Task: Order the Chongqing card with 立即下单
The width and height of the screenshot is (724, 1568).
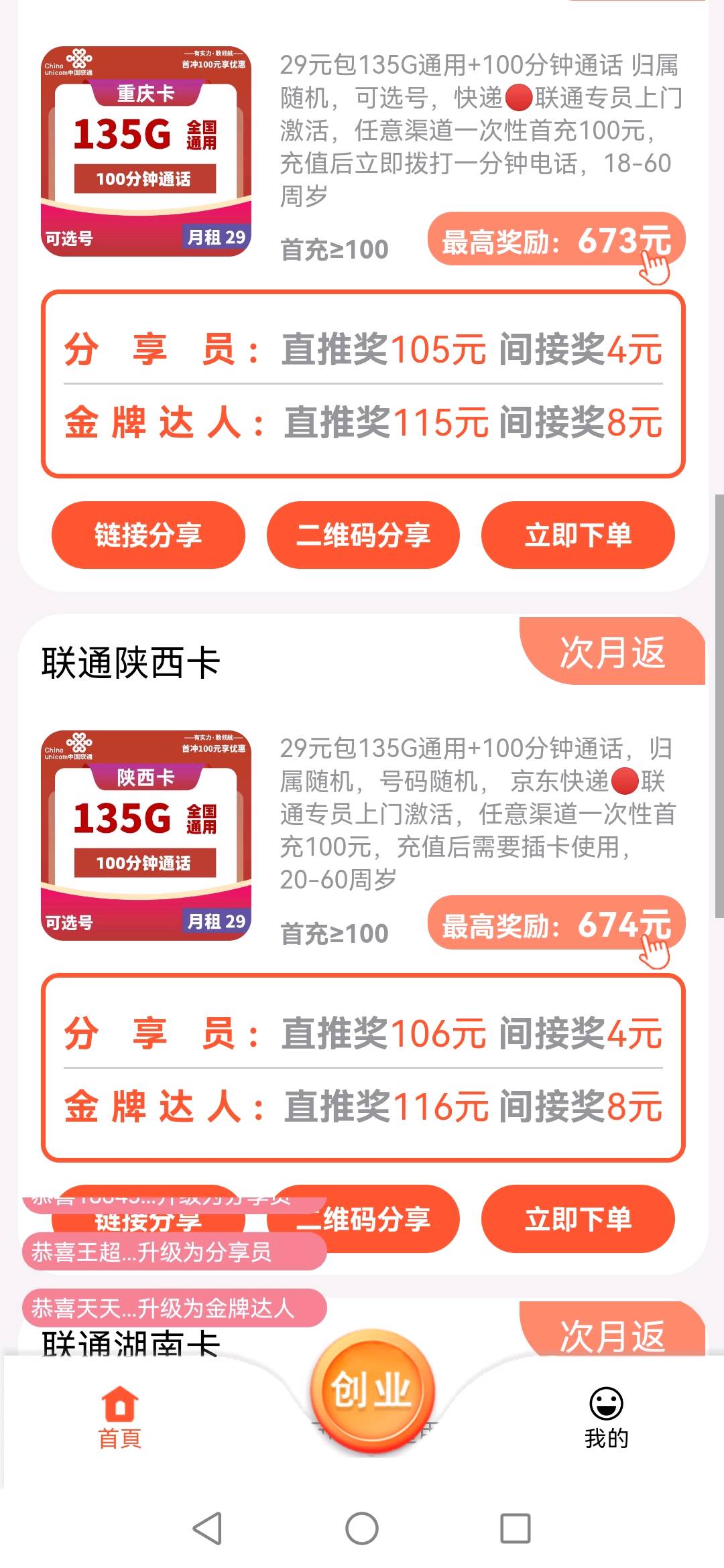Action: click(578, 535)
